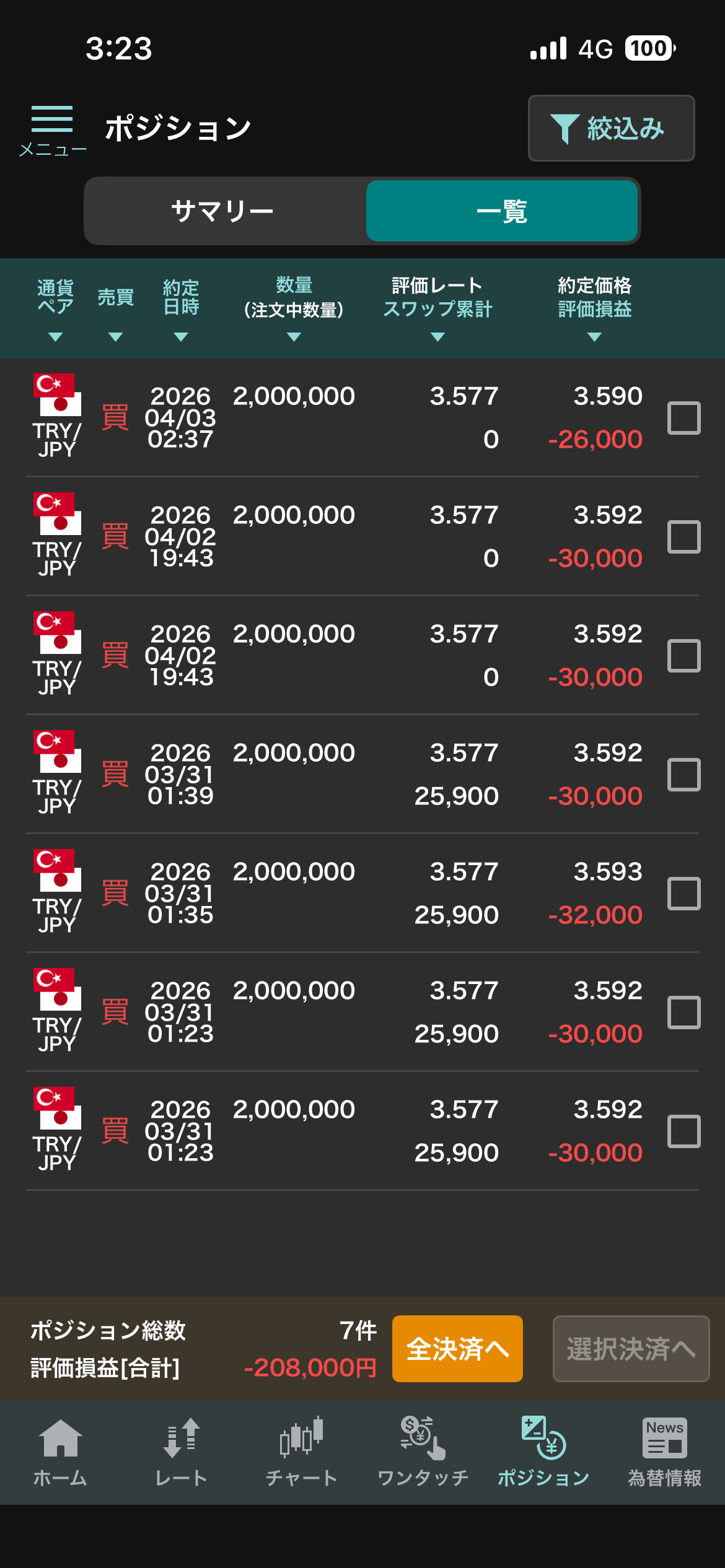Select the 一覧 list view

(x=502, y=211)
